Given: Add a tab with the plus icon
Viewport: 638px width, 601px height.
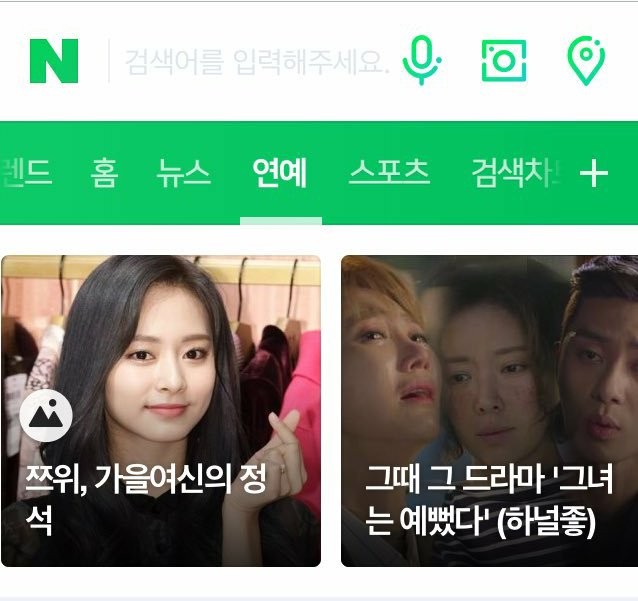Looking at the screenshot, I should (x=594, y=174).
